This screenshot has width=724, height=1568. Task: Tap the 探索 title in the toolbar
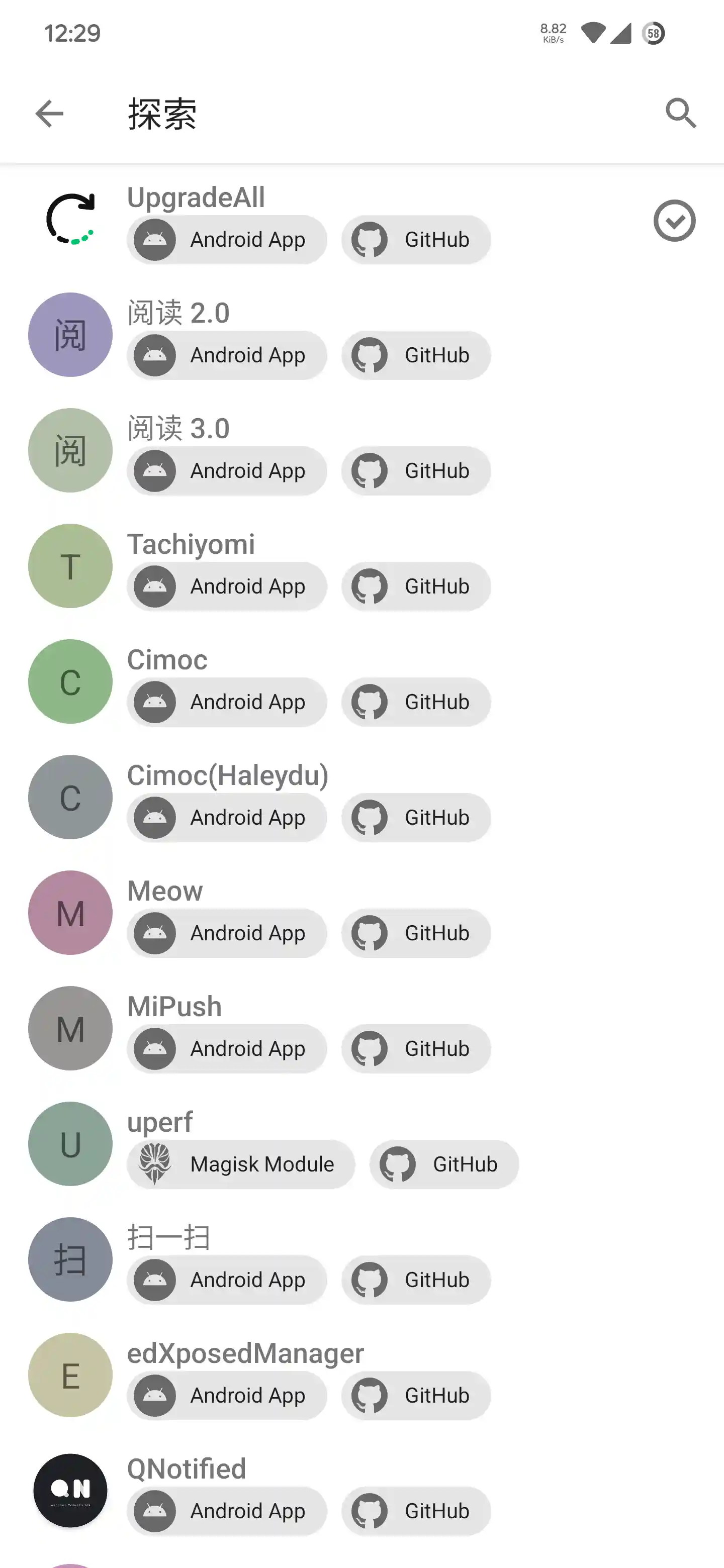pos(161,113)
